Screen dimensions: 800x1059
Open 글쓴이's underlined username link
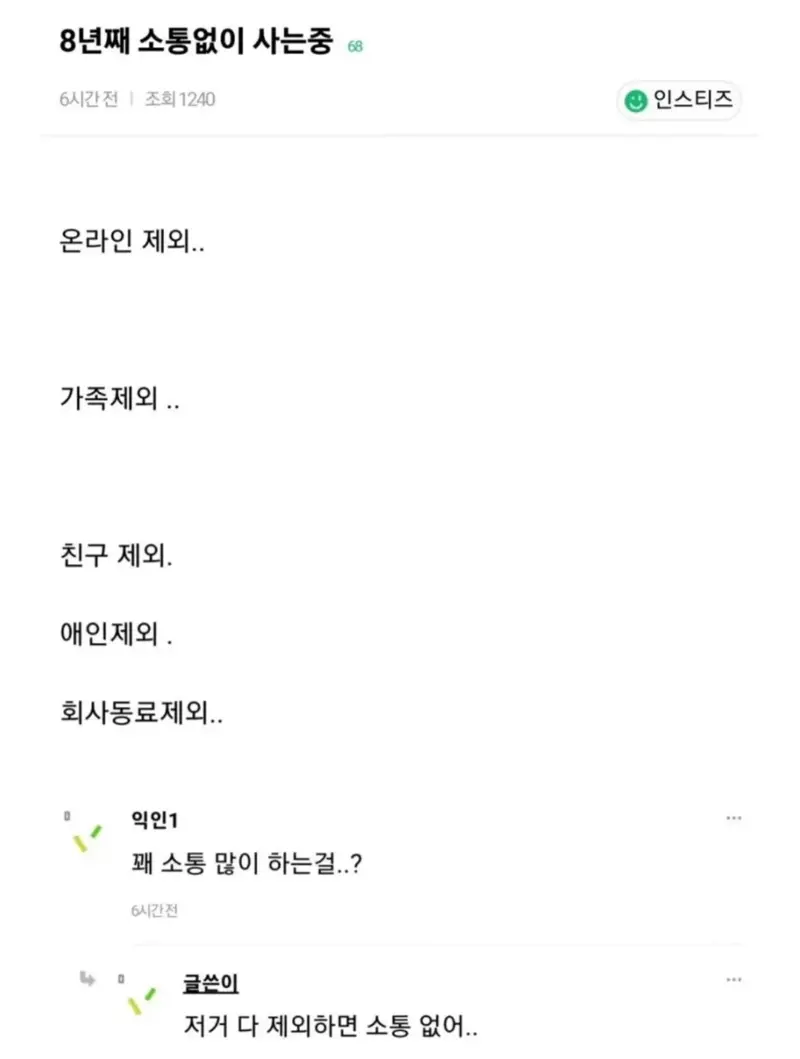(x=211, y=983)
